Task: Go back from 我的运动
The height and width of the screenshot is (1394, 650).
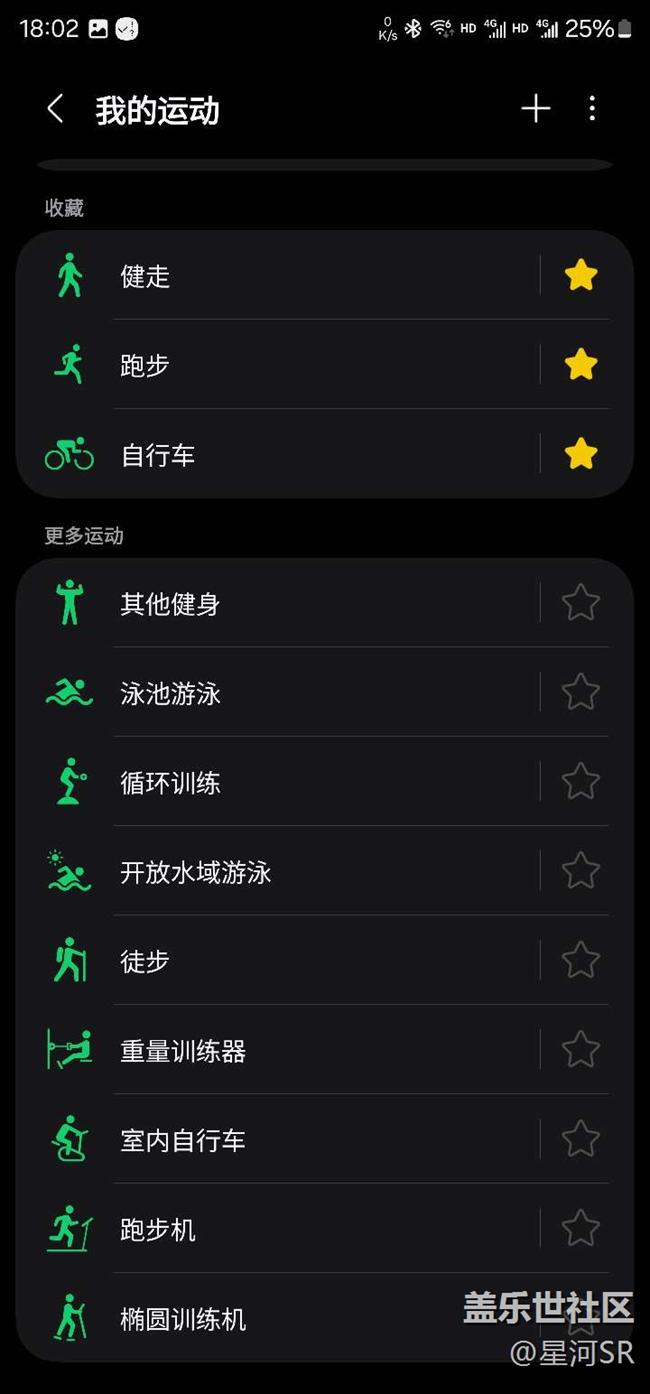Action: 56,109
